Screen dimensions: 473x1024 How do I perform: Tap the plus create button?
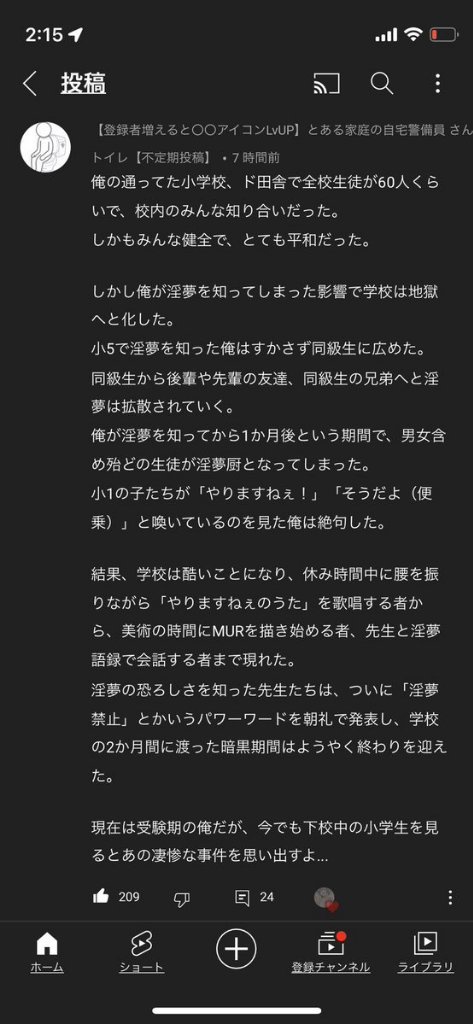(236, 948)
